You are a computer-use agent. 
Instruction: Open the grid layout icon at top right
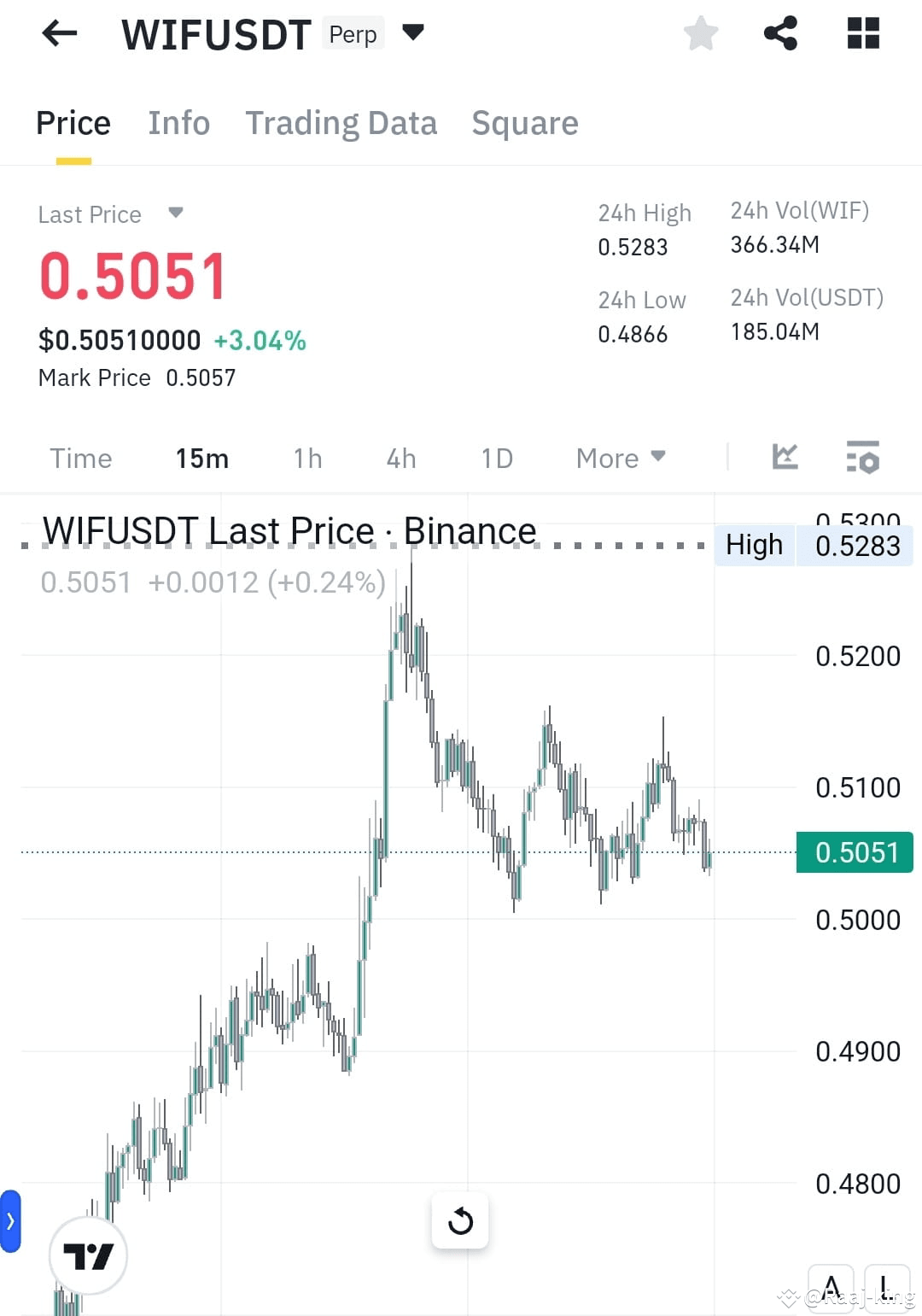(863, 32)
